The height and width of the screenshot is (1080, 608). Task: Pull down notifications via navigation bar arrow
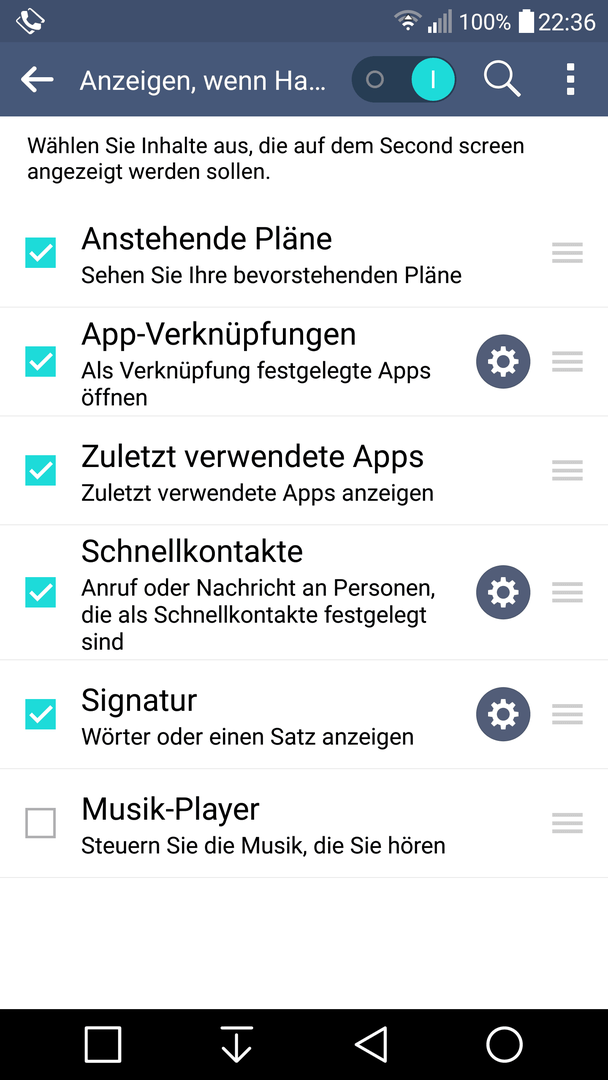click(237, 1044)
